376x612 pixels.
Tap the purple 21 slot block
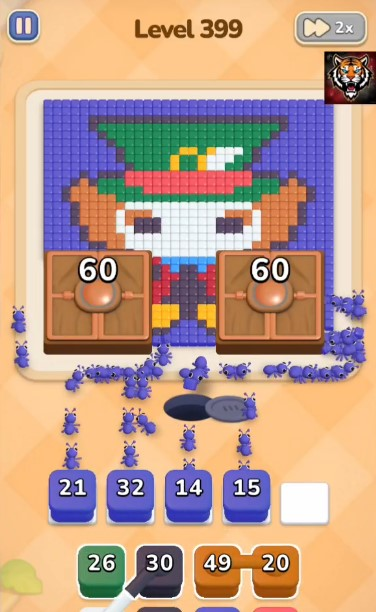point(72,496)
